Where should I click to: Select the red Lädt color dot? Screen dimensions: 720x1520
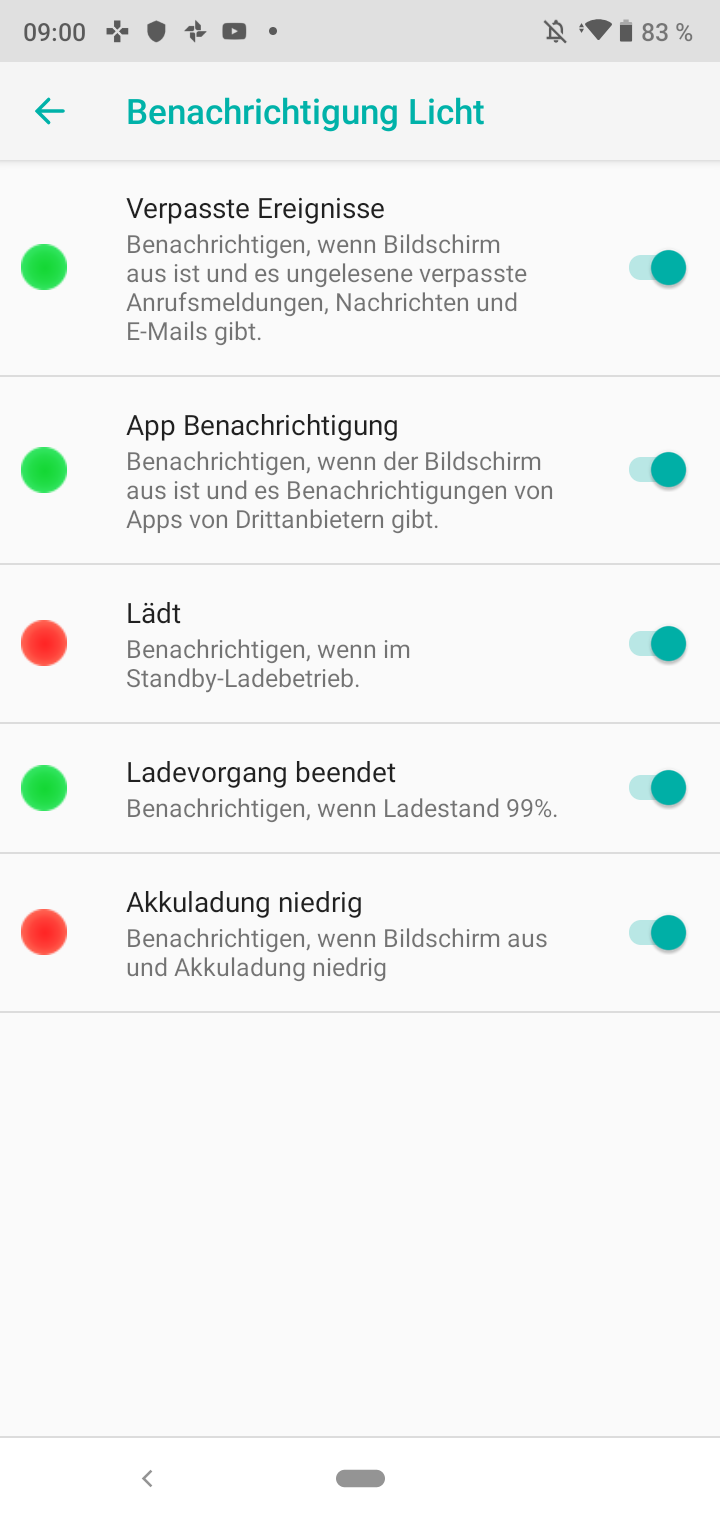(44, 643)
